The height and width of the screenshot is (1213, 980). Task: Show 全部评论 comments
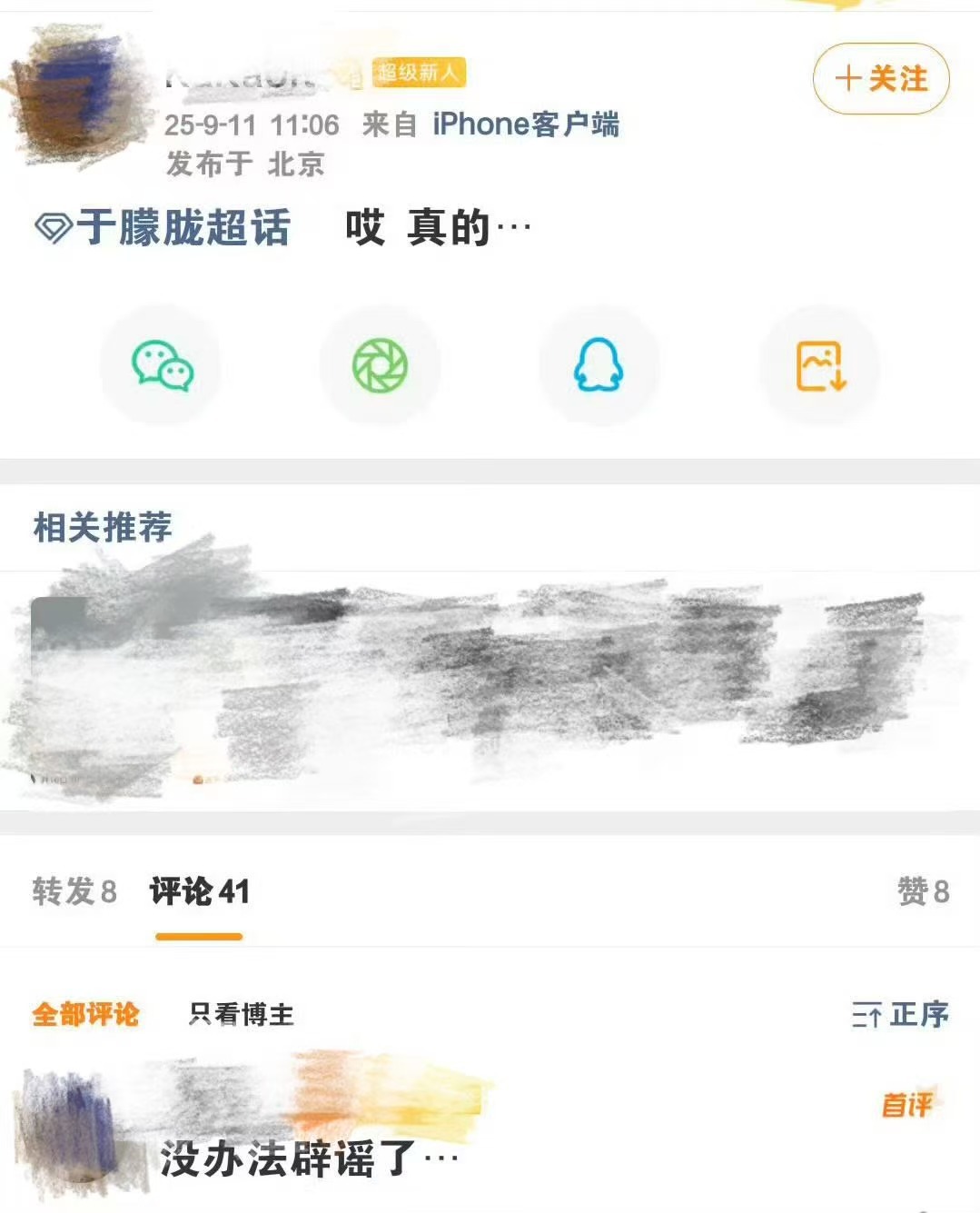[86, 1014]
